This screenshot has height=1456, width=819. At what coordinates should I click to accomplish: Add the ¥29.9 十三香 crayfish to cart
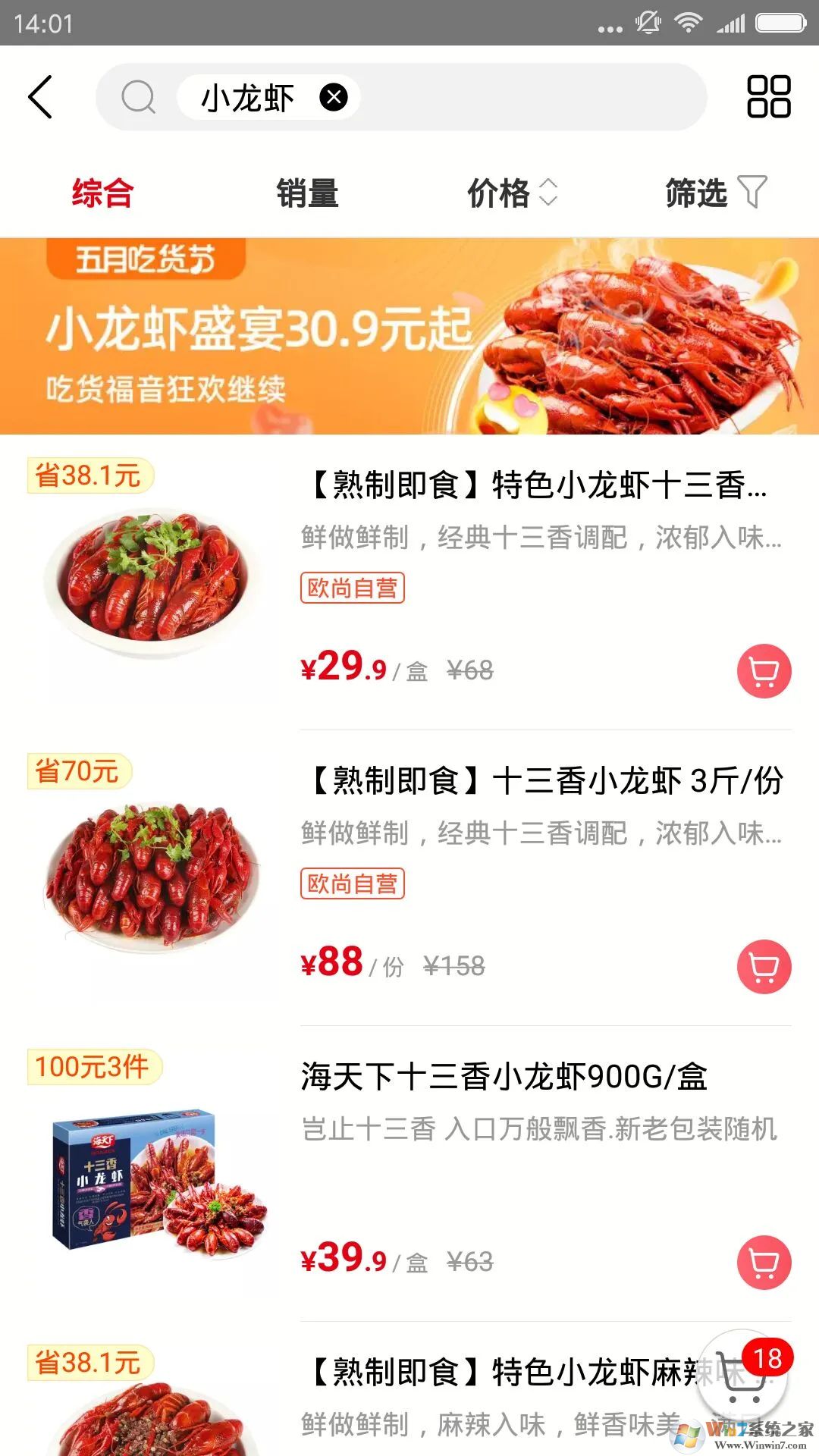tap(762, 669)
